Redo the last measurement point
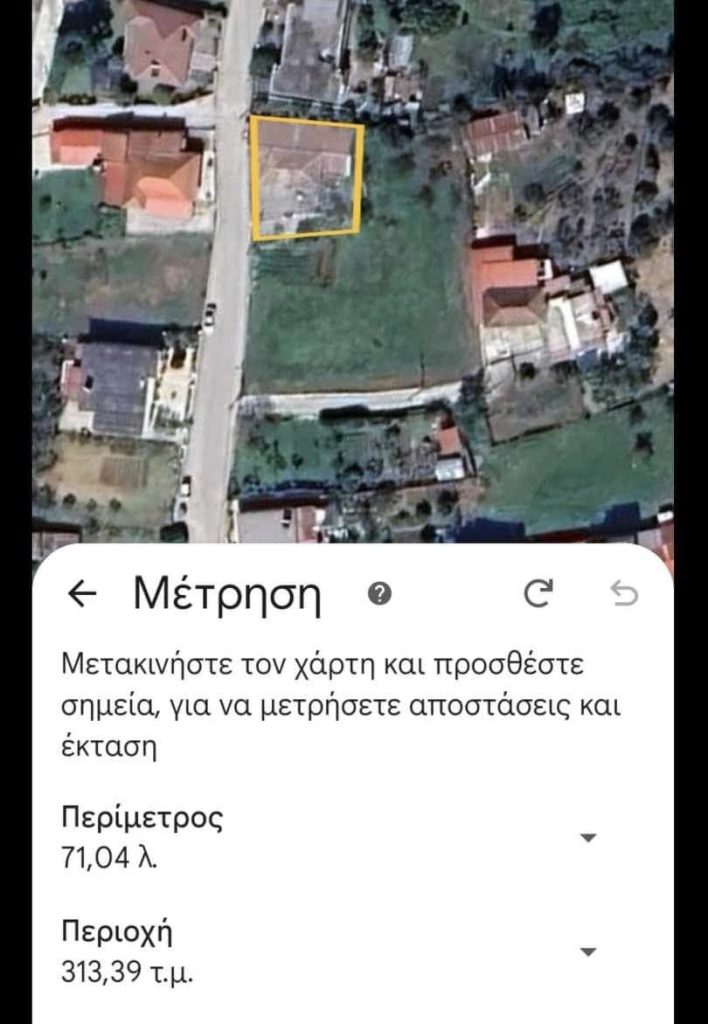 pos(538,595)
